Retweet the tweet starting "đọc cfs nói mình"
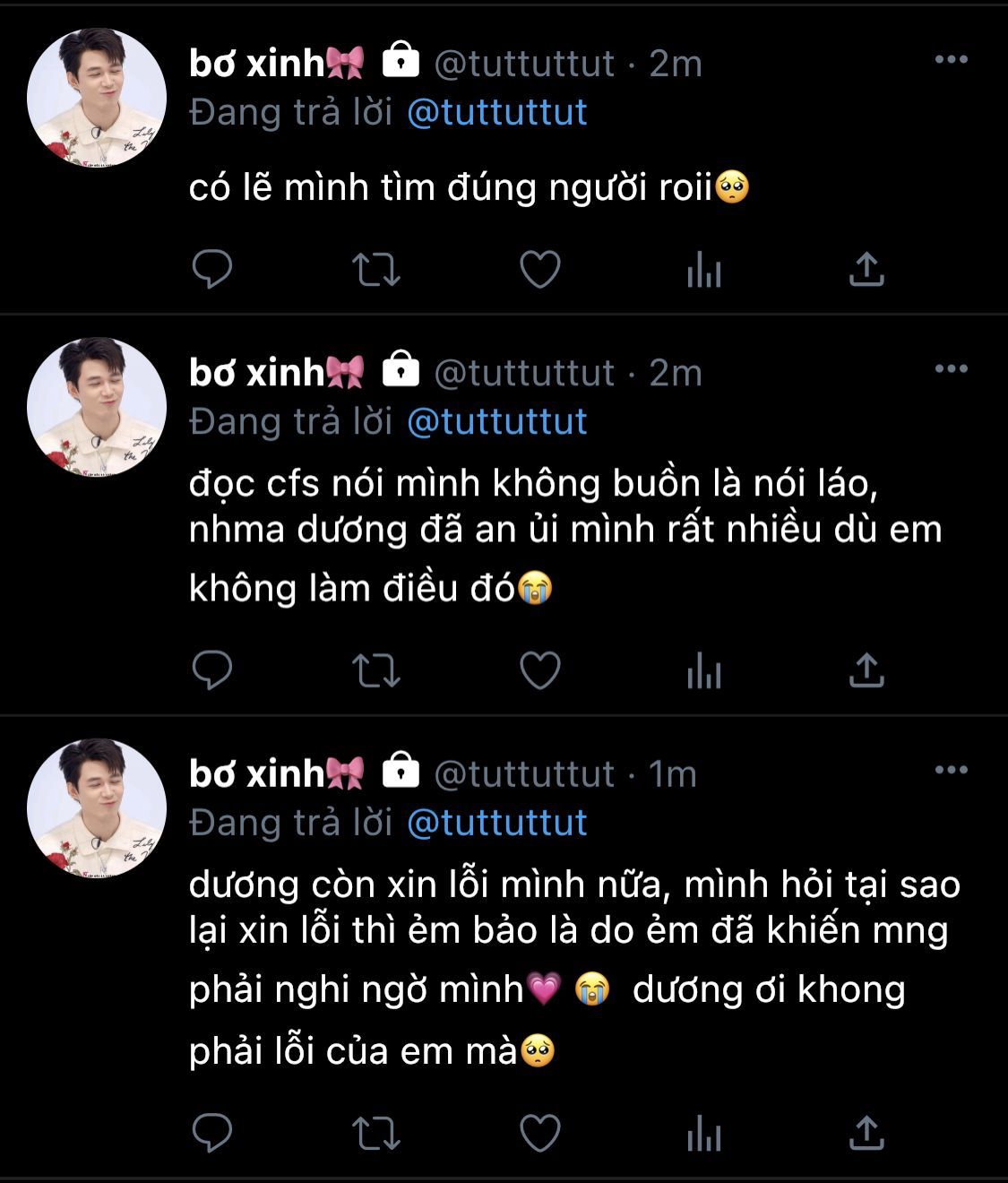Viewport: 1008px width, 1183px height. [375, 670]
